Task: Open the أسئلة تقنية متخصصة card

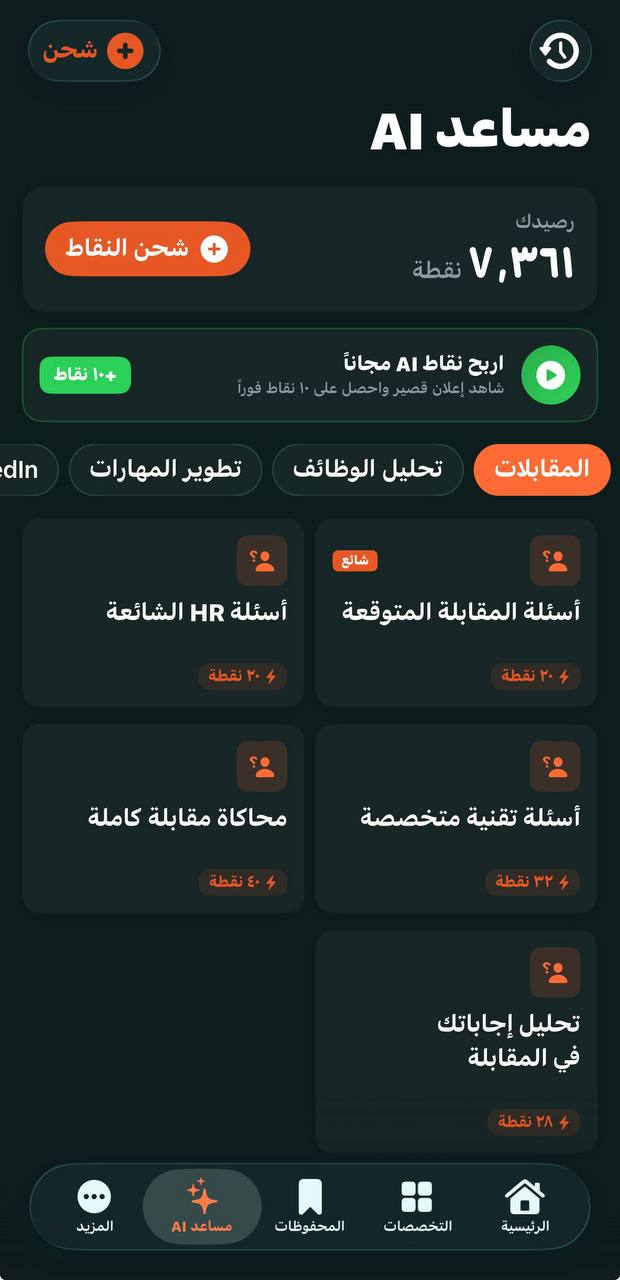Action: pos(456,818)
